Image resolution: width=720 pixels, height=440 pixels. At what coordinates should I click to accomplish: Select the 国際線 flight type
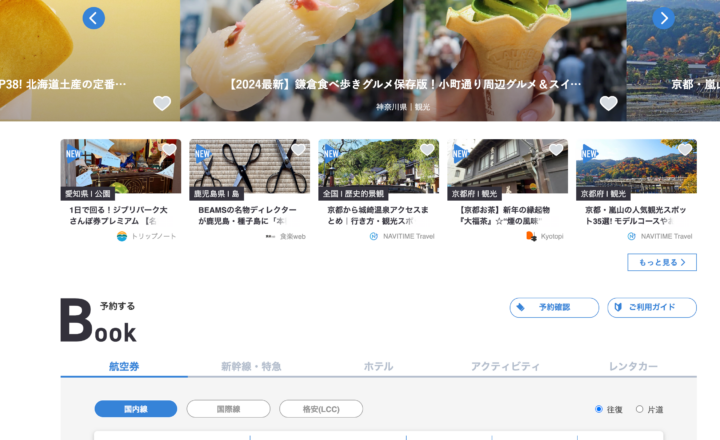pos(229,409)
